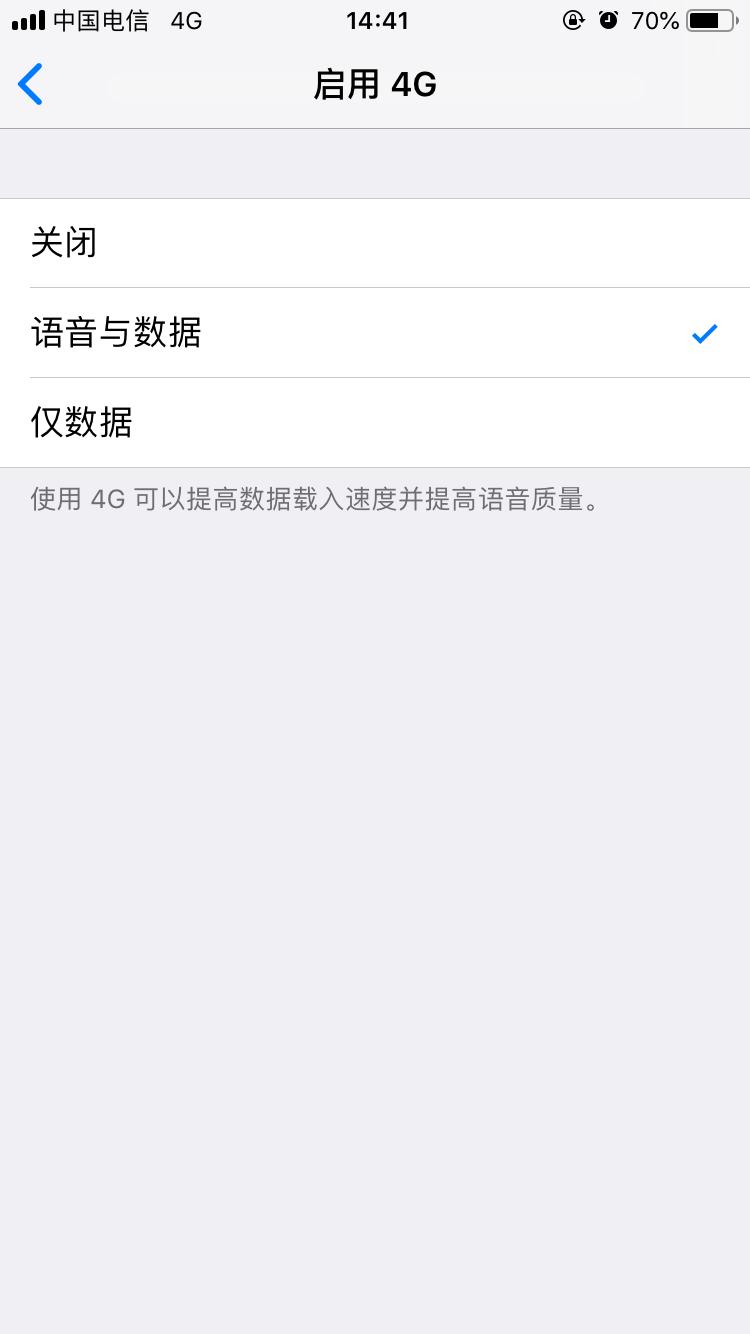
Task: Tap the 中国电信 carrier label
Action: tap(100, 19)
